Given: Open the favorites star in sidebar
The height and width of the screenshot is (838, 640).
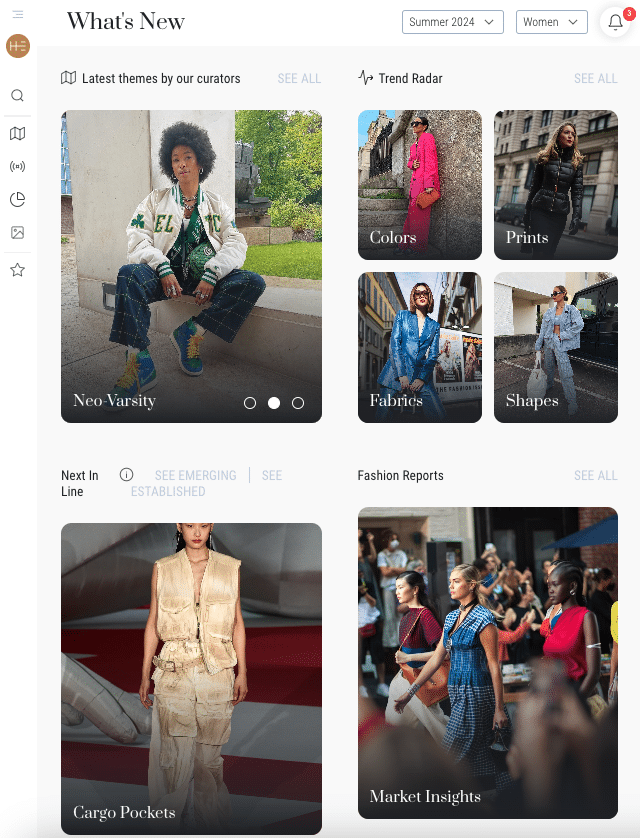Looking at the screenshot, I should (x=18, y=270).
